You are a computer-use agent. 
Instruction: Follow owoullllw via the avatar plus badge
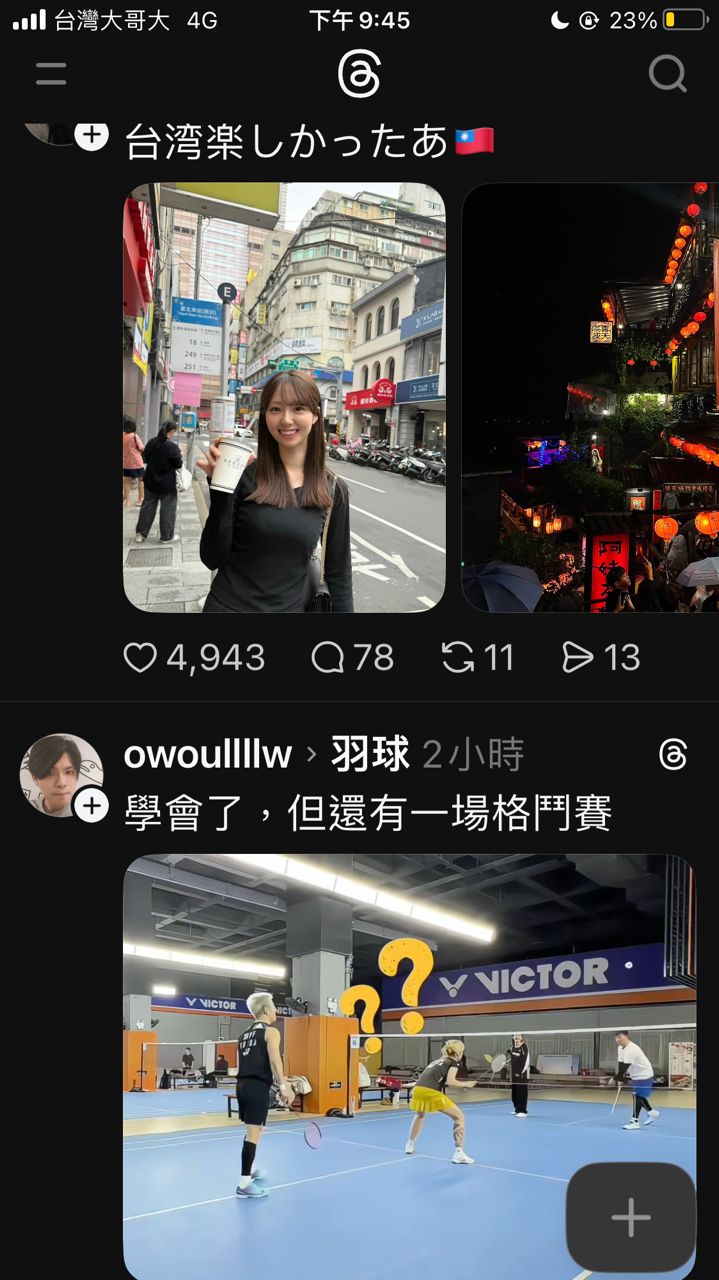tap(92, 805)
